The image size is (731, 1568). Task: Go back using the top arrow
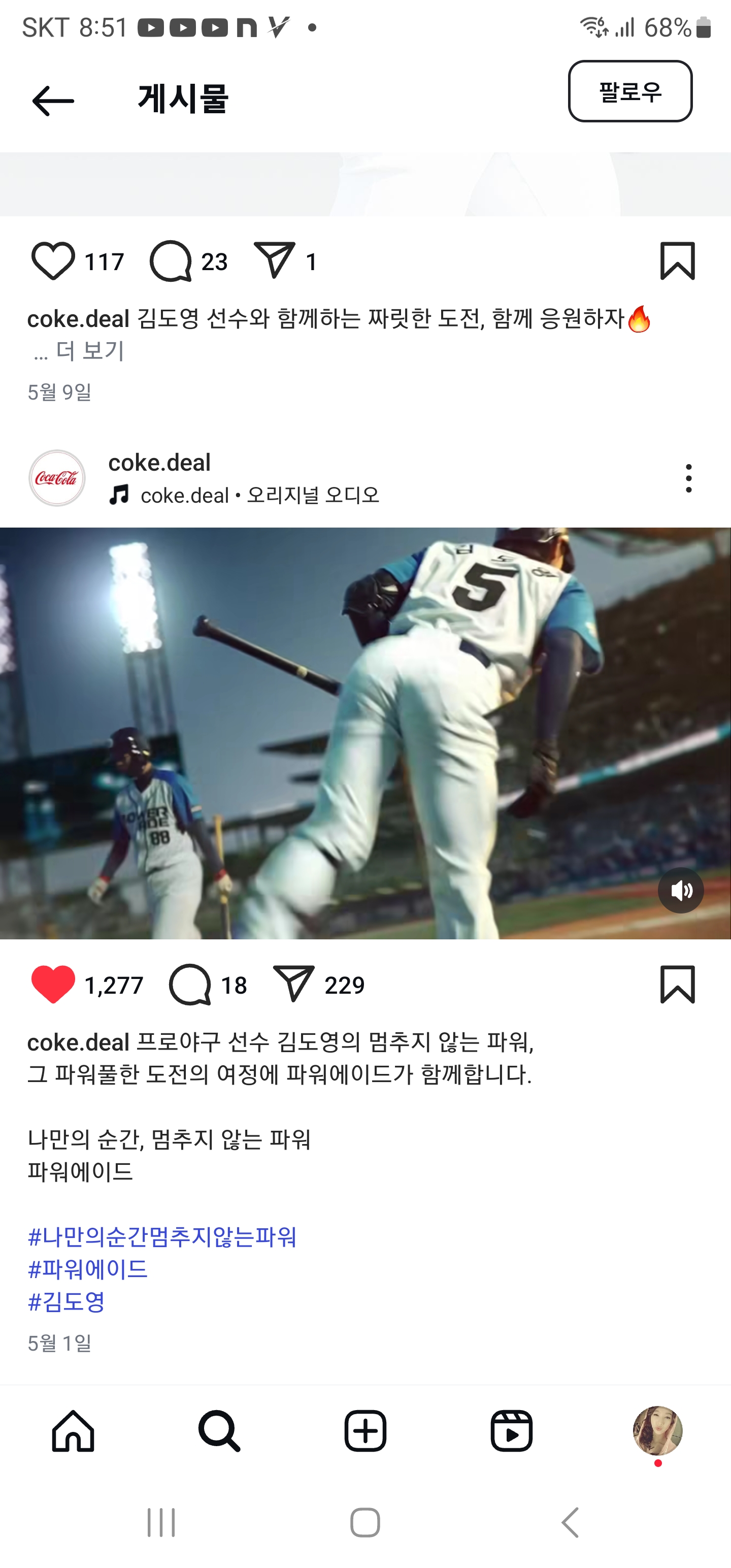(53, 101)
